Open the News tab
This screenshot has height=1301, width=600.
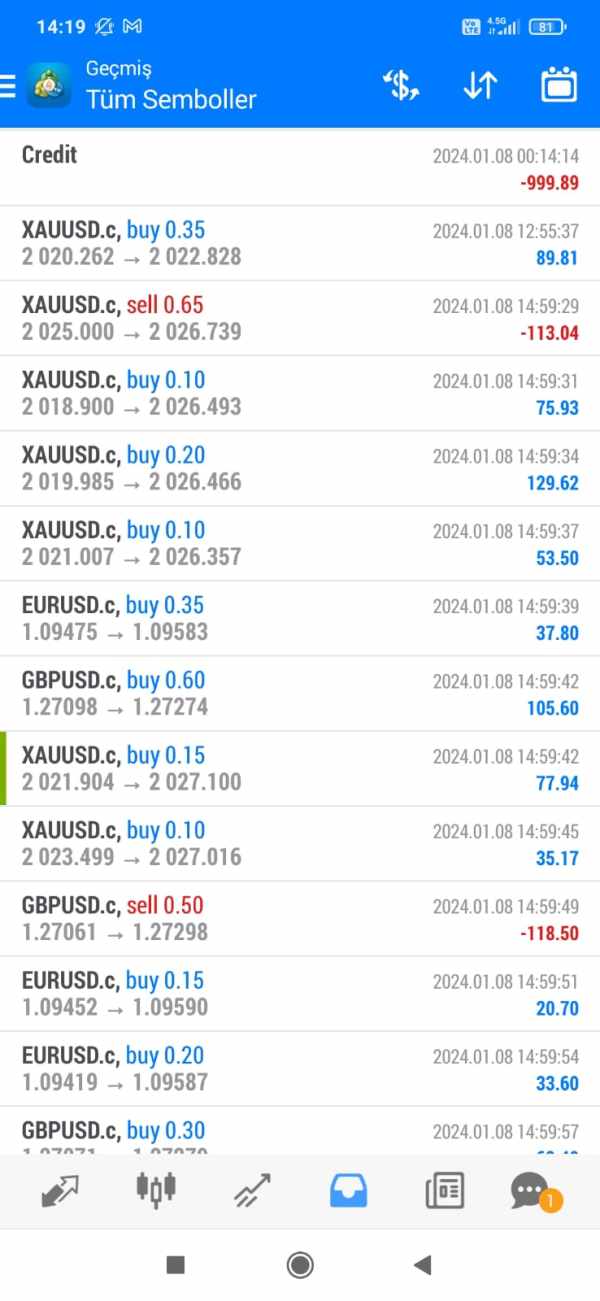(x=444, y=1190)
